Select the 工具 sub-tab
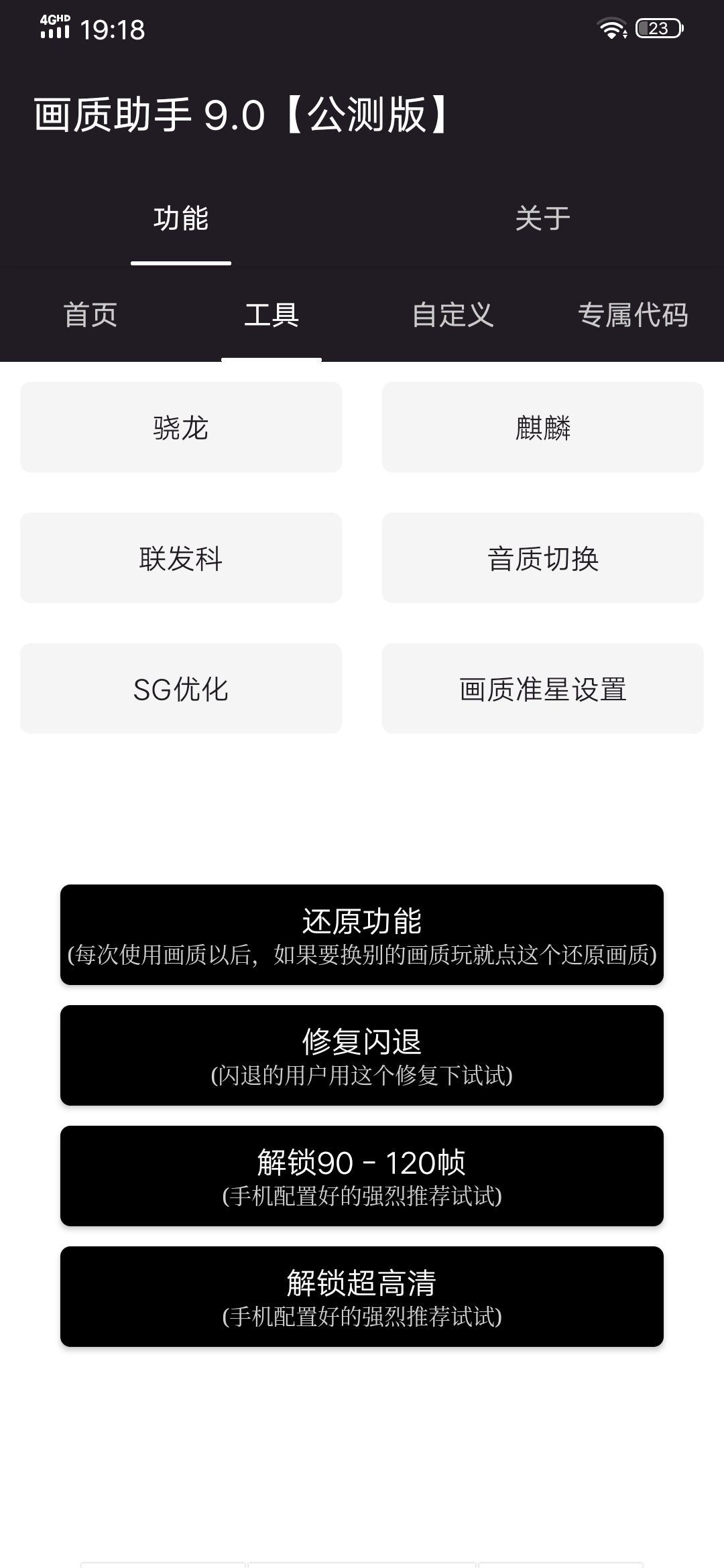 tap(271, 315)
